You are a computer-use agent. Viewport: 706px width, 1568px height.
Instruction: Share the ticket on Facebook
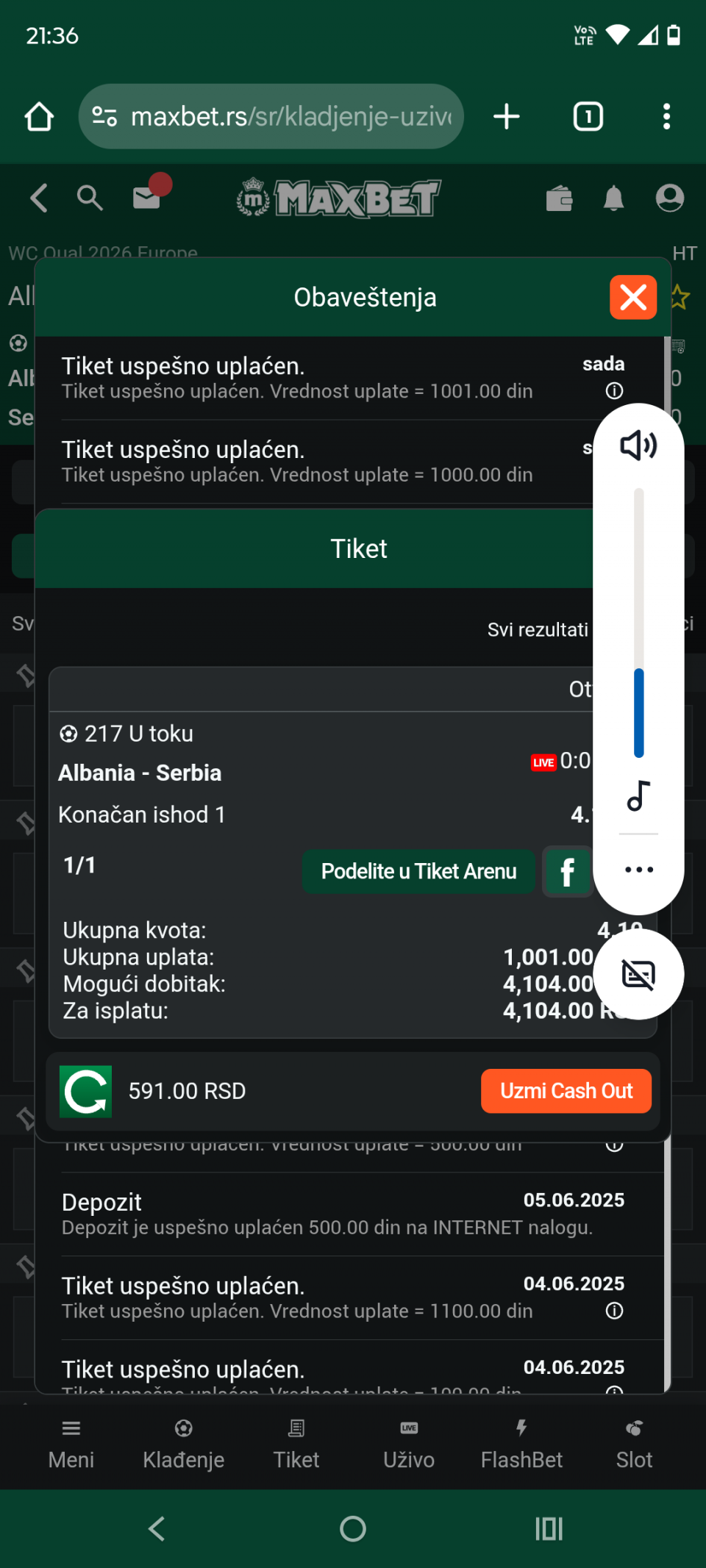pyautogui.click(x=567, y=872)
